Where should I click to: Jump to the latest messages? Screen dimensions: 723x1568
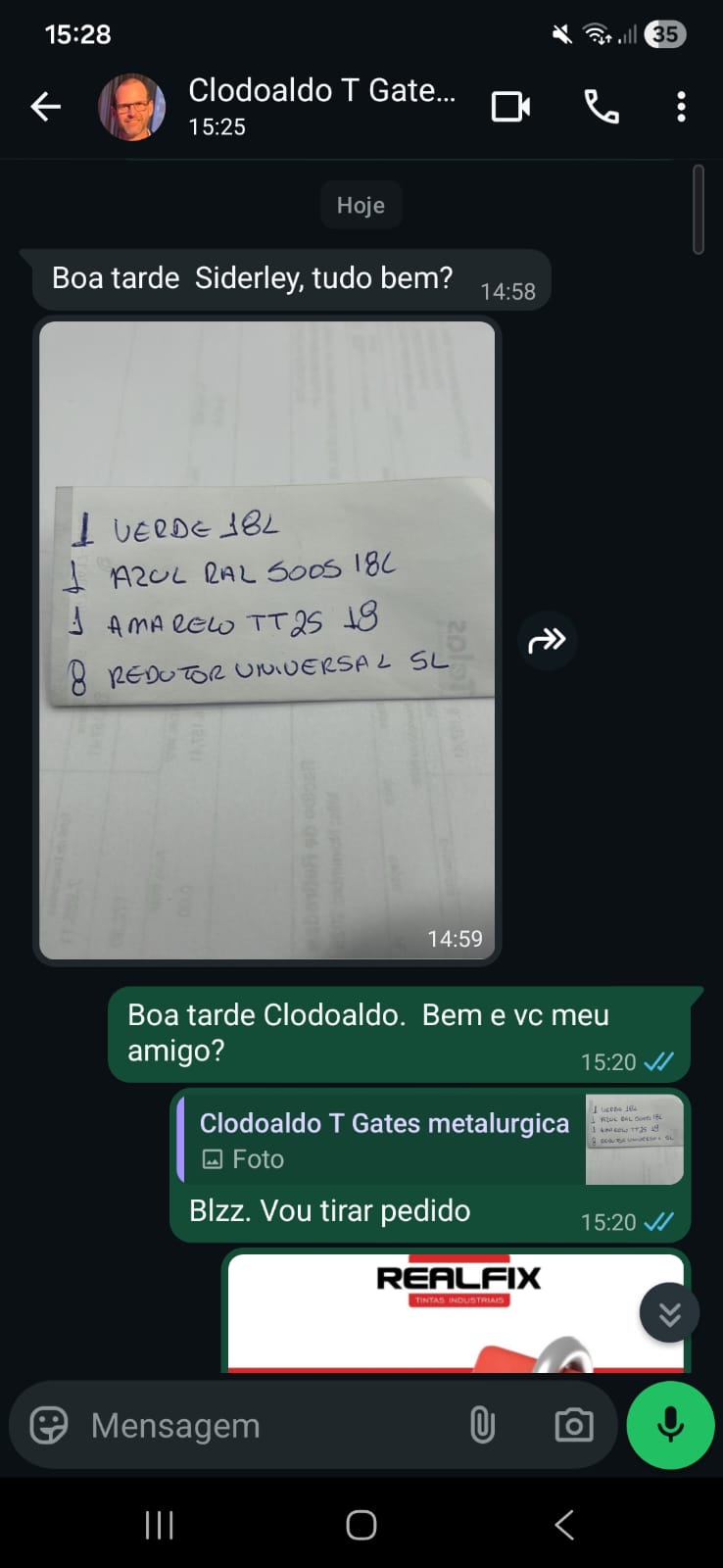(669, 1313)
